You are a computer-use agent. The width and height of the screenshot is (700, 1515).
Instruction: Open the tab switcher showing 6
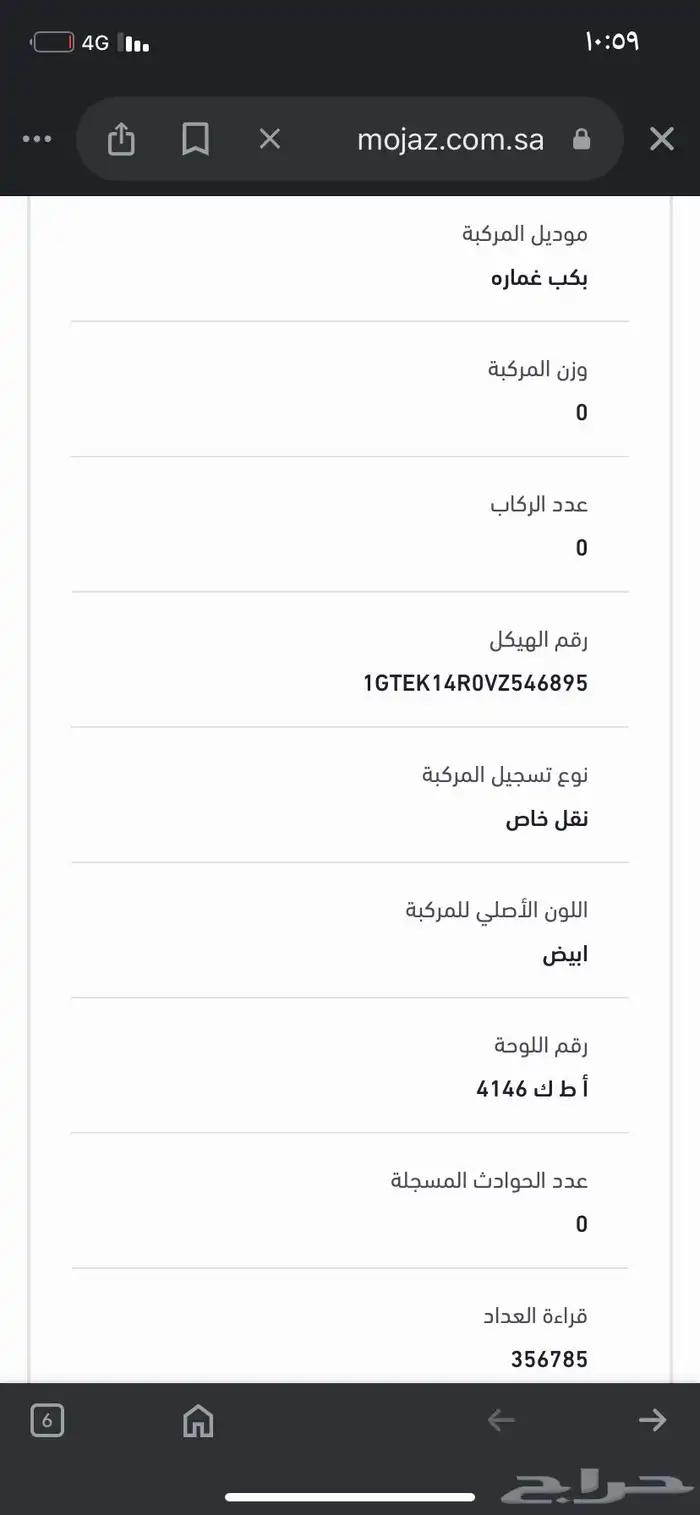coord(47,1420)
